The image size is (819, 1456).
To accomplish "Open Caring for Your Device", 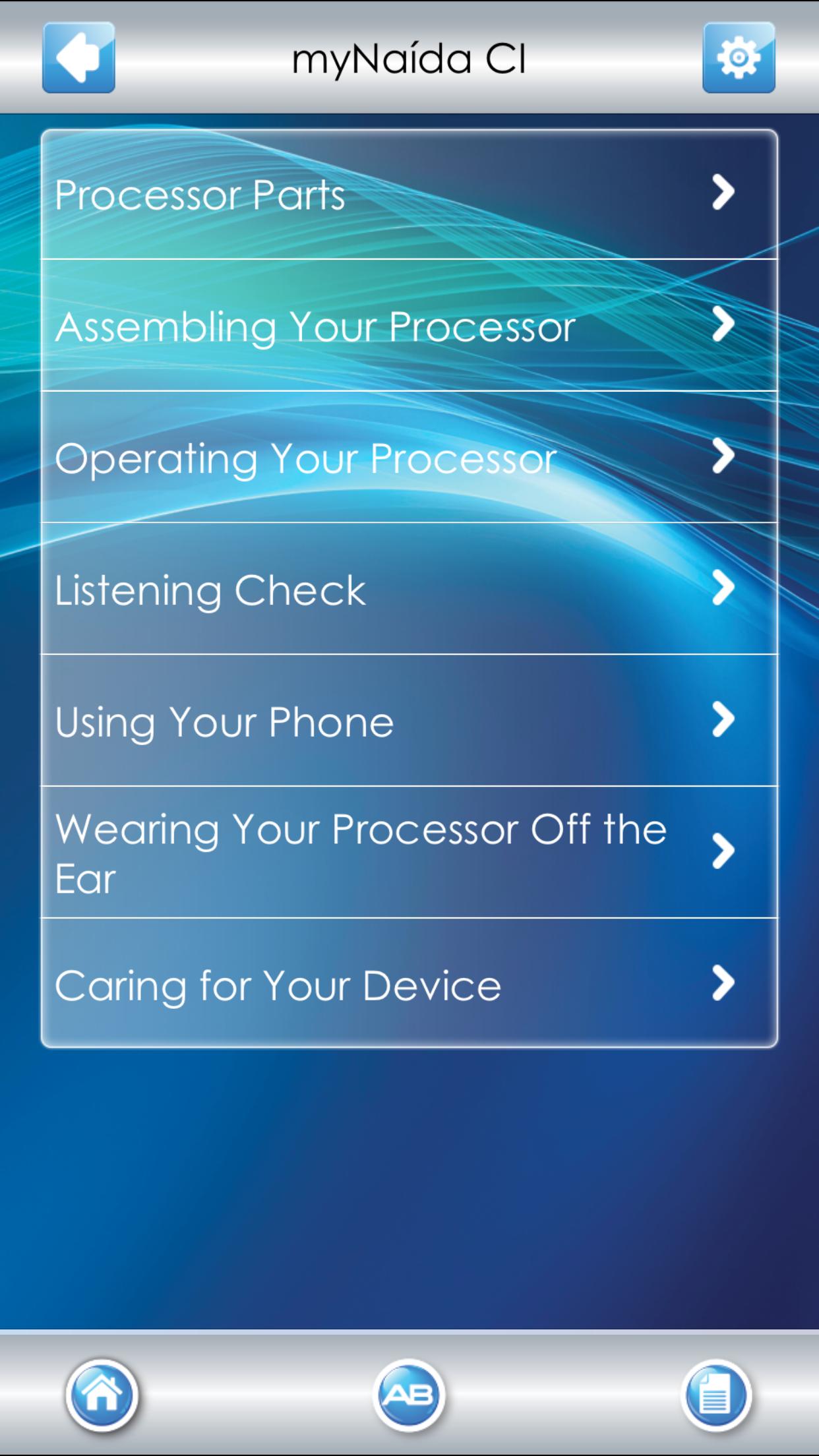I will 409,984.
